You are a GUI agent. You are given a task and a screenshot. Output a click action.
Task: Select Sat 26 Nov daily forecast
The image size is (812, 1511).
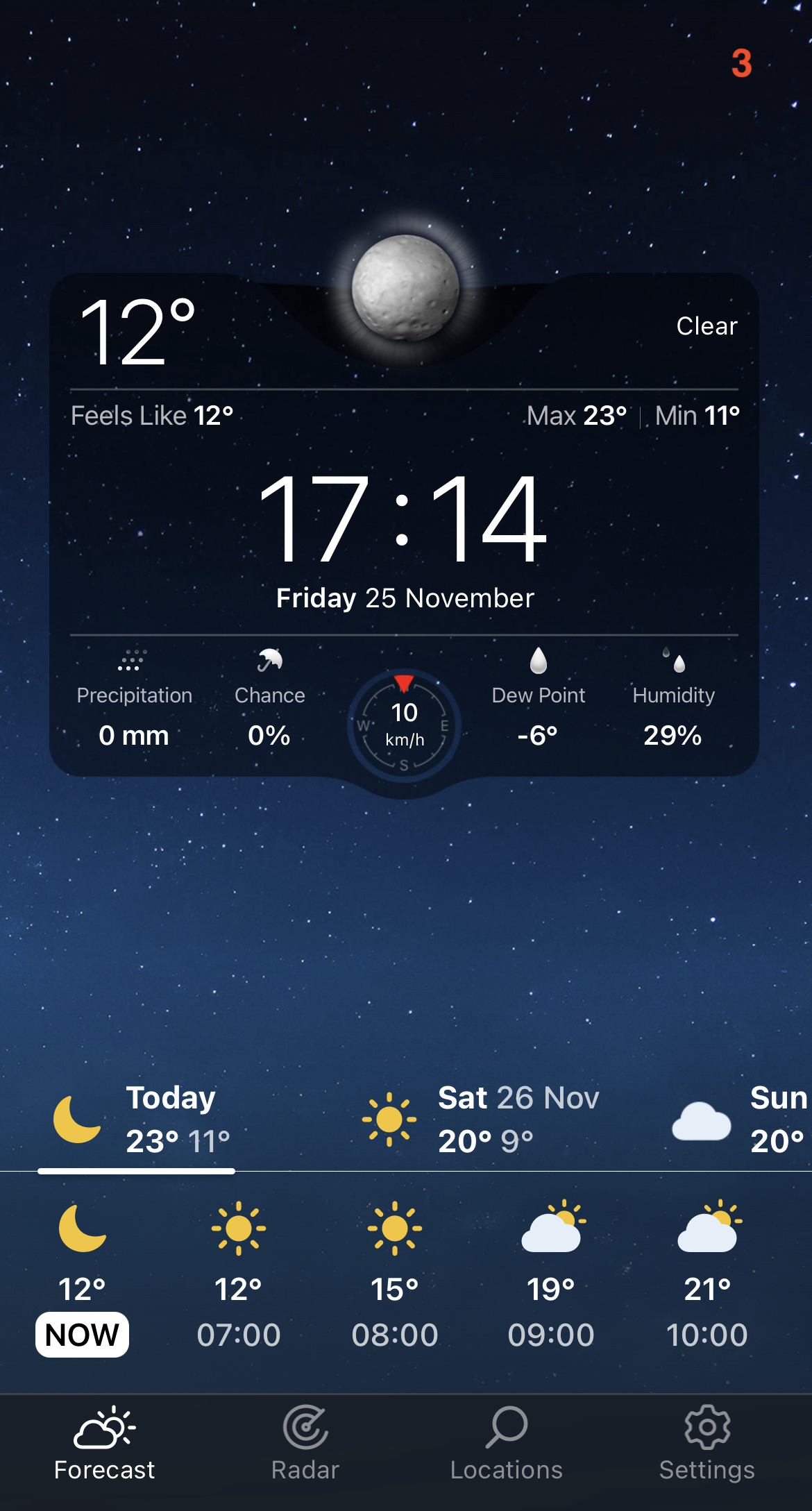[x=482, y=1119]
